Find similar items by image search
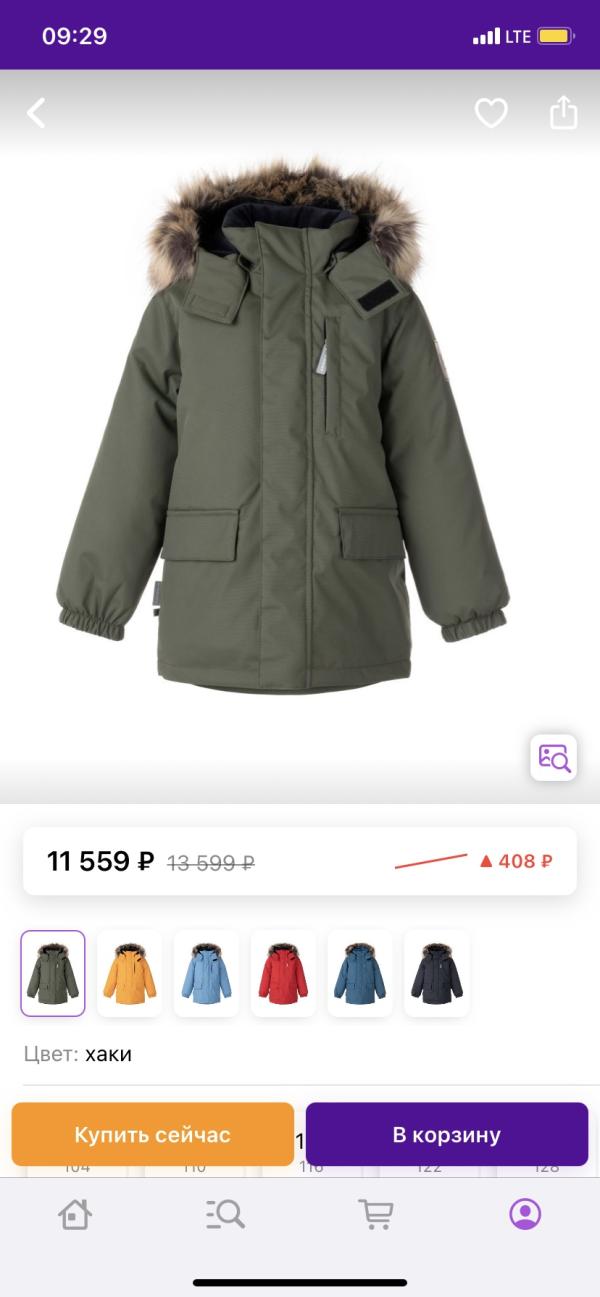This screenshot has width=600, height=1297. (553, 757)
